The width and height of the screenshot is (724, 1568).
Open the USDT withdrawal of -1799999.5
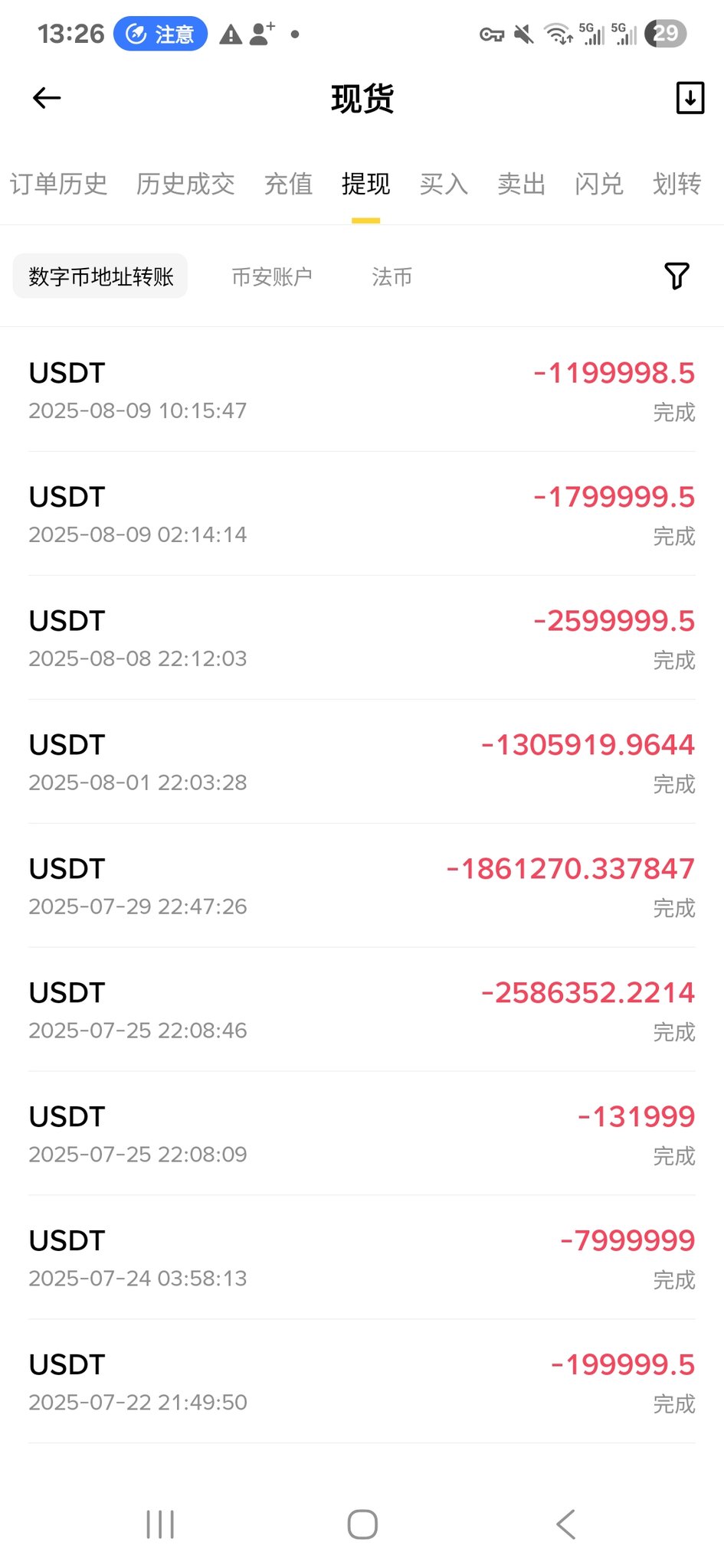tap(362, 514)
